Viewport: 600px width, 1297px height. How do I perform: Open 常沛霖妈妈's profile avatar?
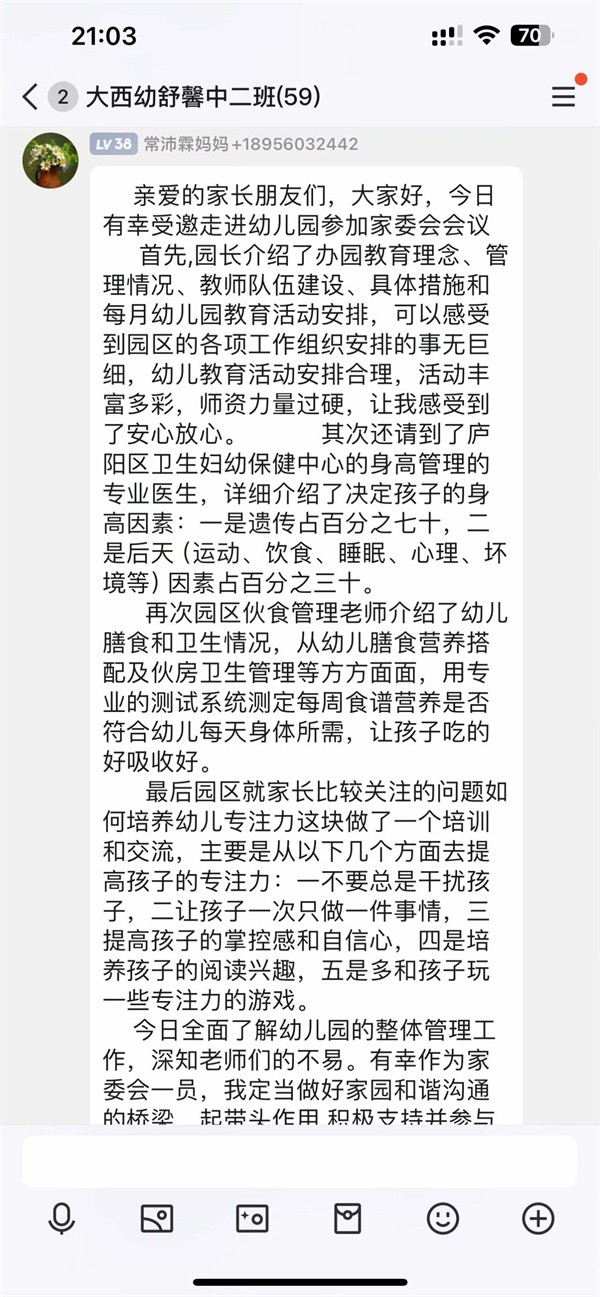coord(50,160)
